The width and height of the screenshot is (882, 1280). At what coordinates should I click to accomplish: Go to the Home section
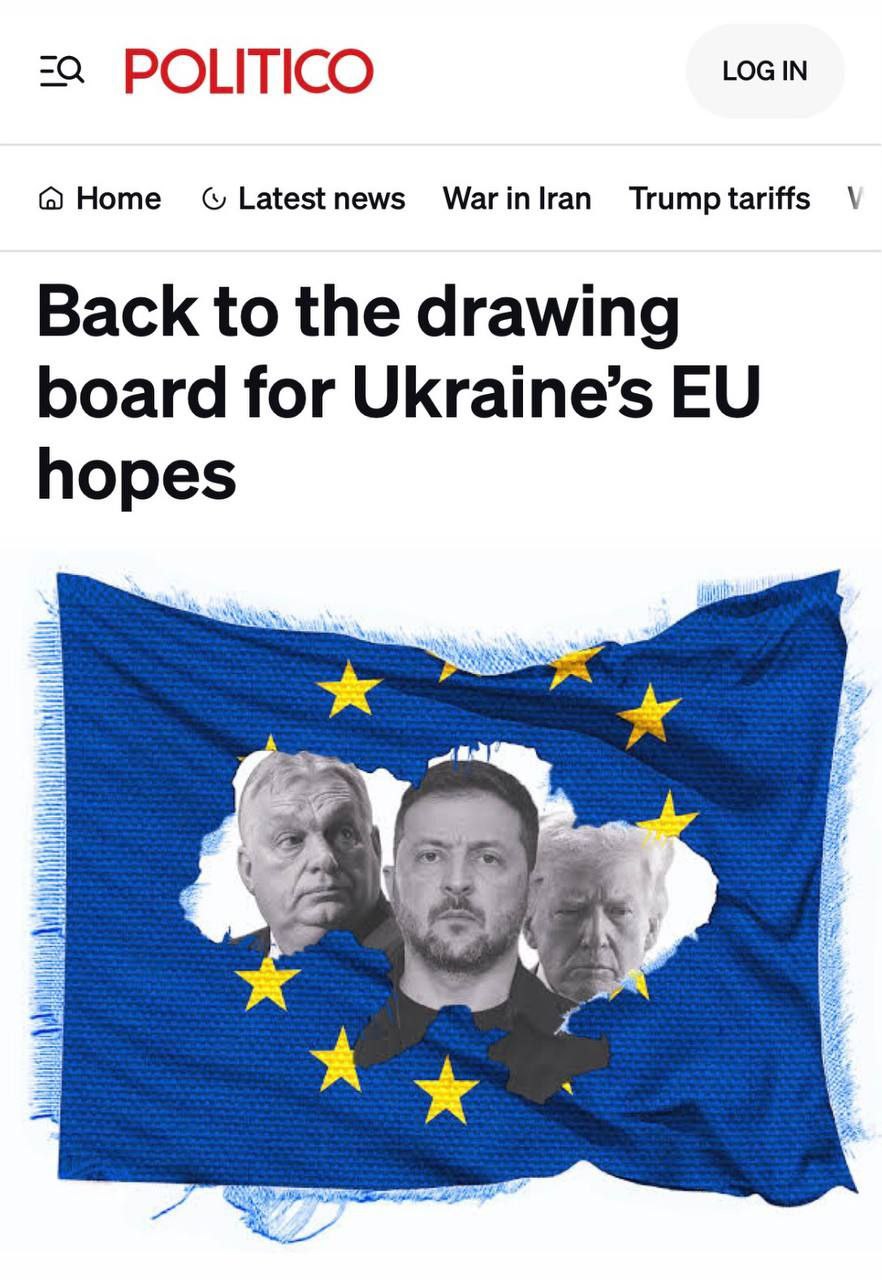pyautogui.click(x=100, y=199)
